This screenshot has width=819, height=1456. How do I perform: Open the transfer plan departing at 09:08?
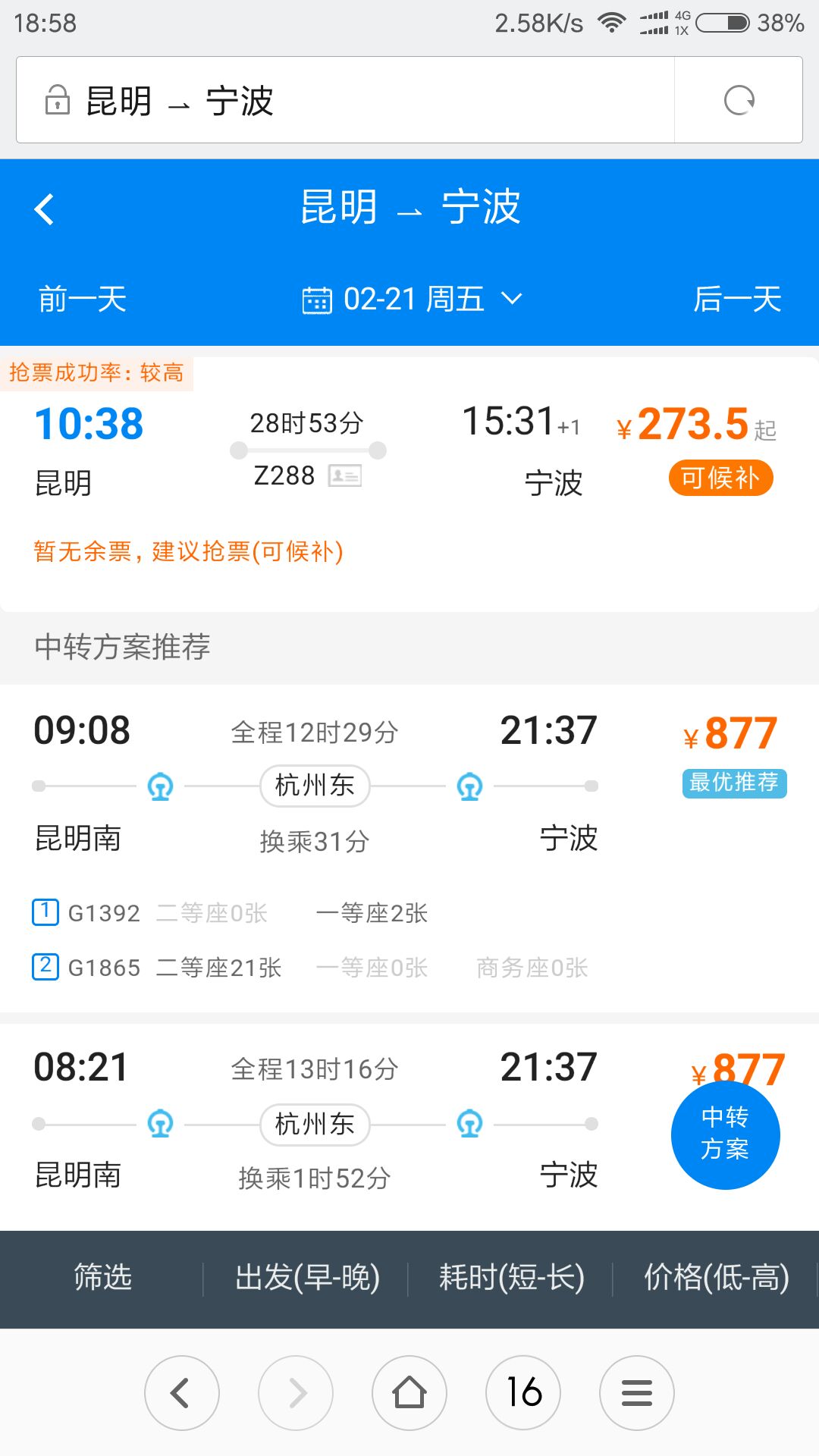(409, 849)
